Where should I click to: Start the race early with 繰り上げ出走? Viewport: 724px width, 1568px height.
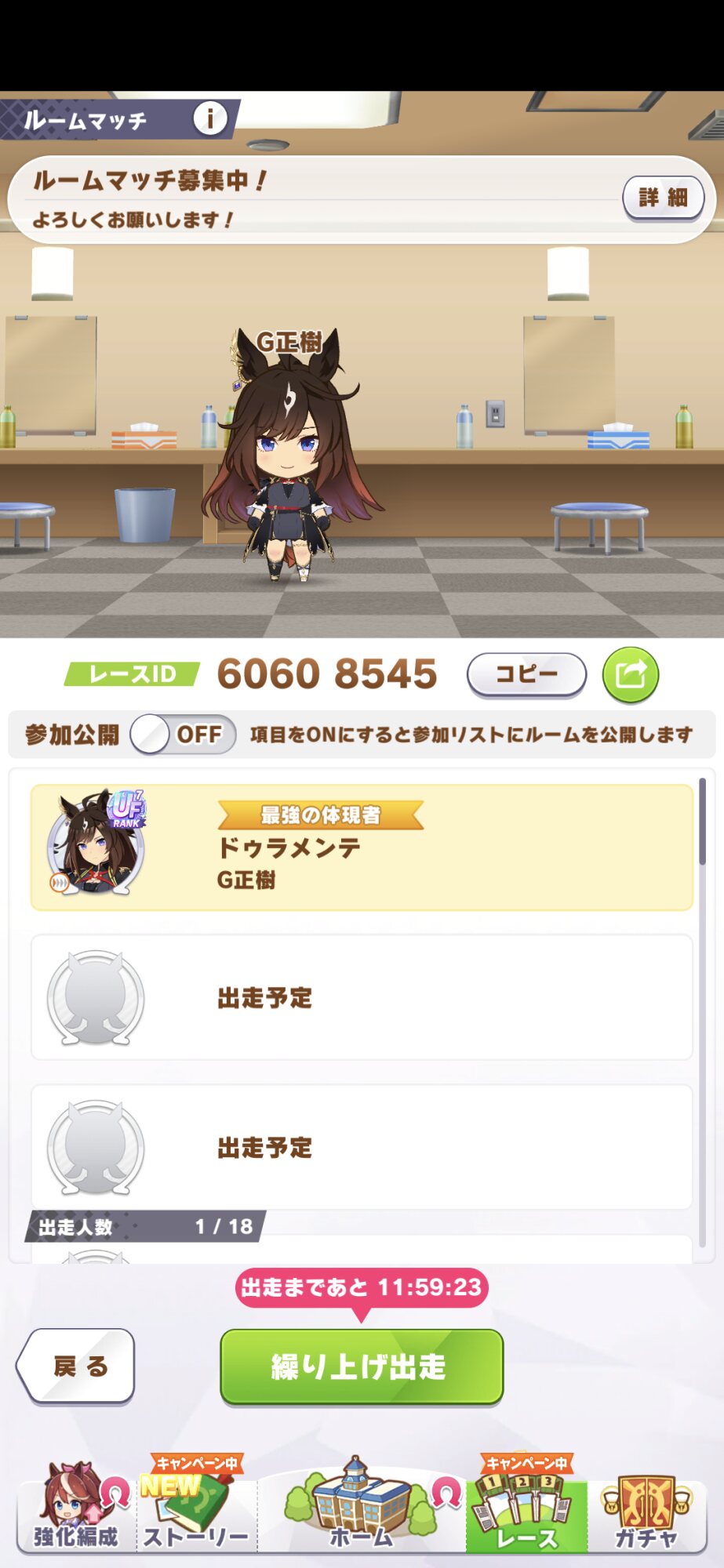pyautogui.click(x=362, y=1367)
